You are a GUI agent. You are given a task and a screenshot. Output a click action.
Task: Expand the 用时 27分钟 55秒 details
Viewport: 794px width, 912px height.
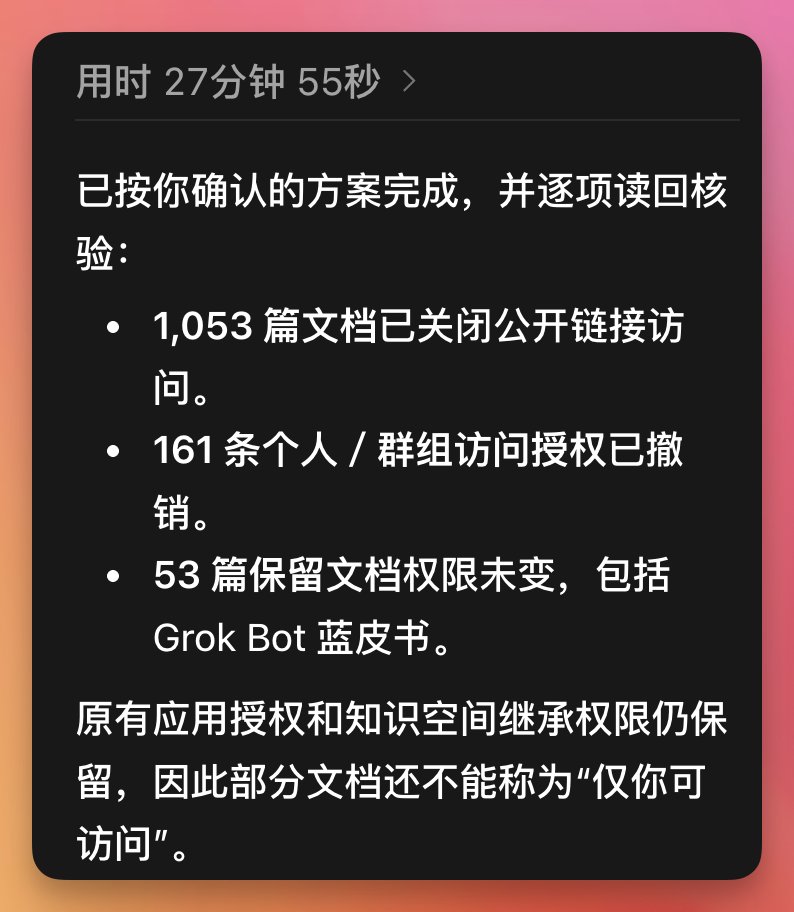point(247,81)
